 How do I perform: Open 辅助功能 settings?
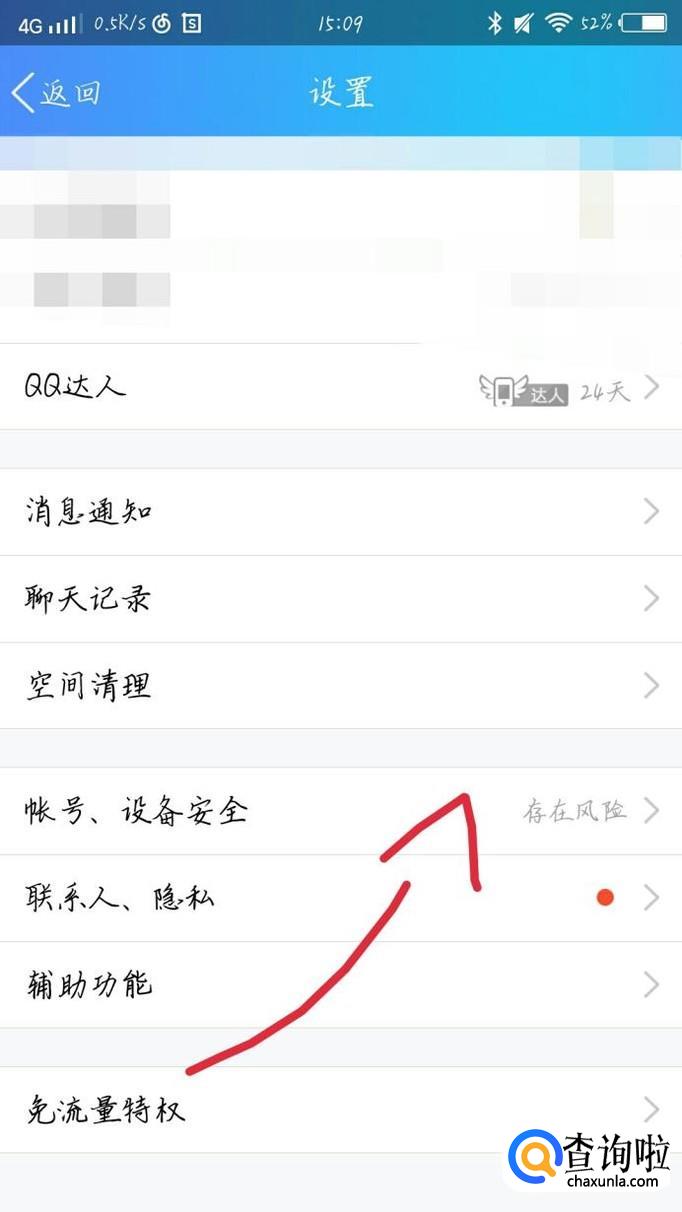tap(341, 985)
